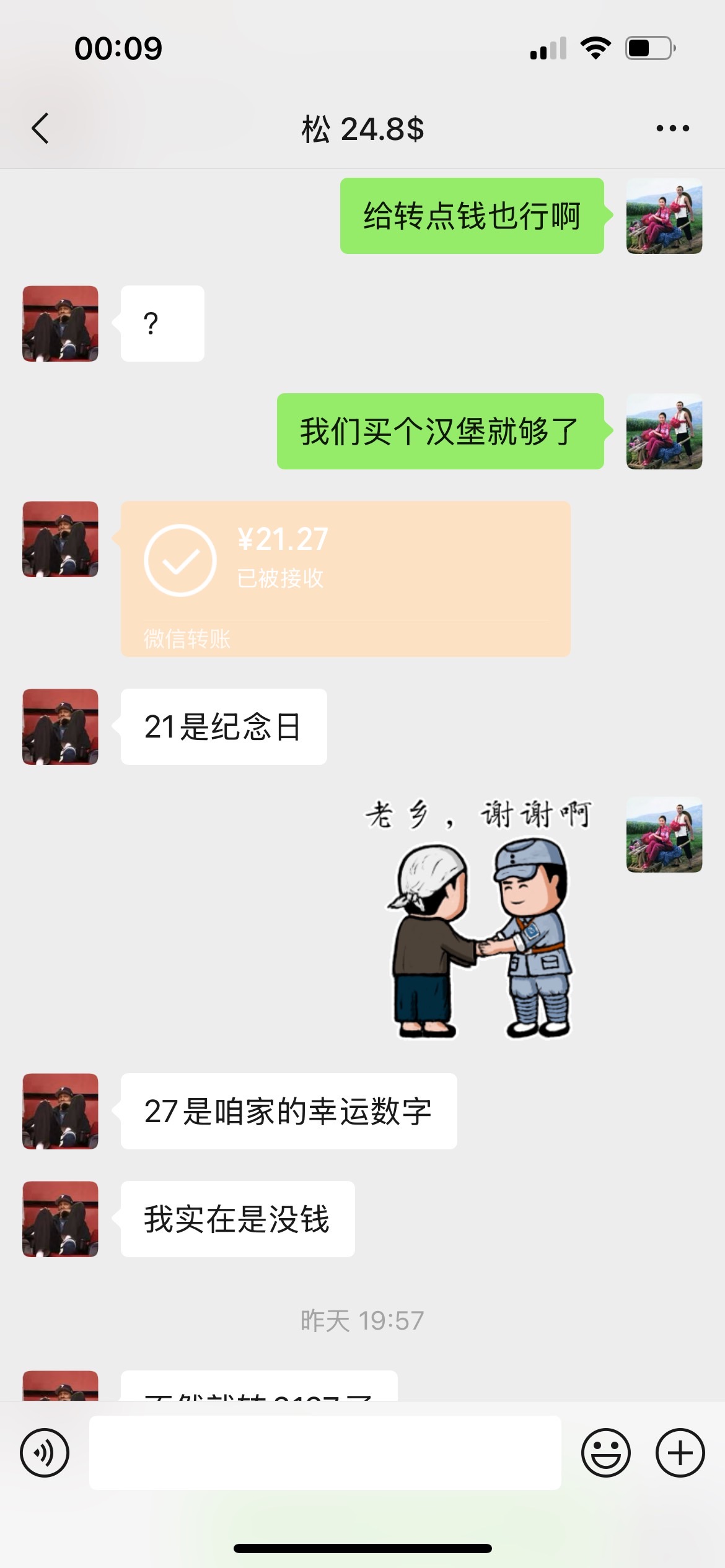Focus the message text field
Viewport: 725px width, 1568px height.
tap(325, 1452)
